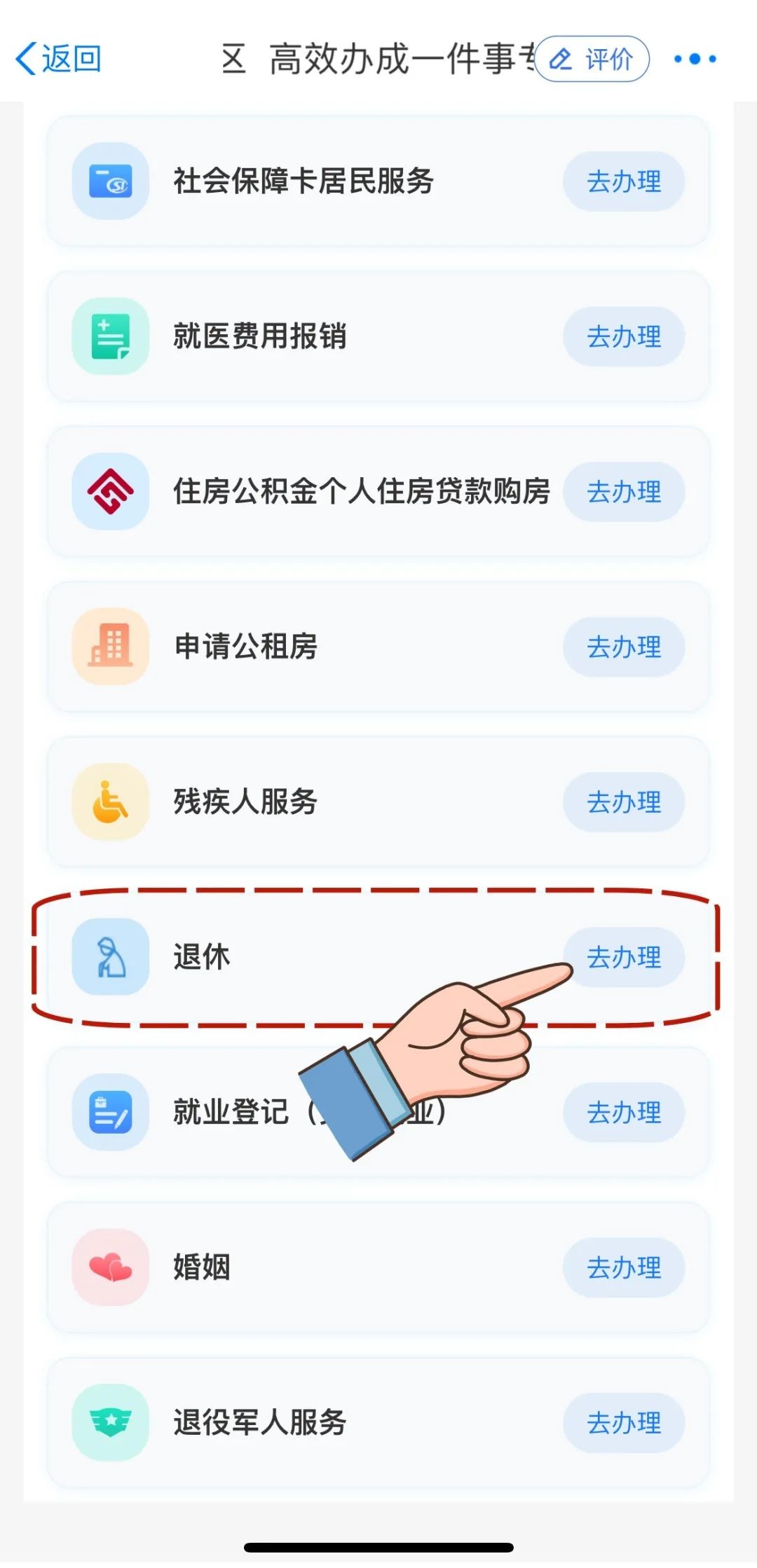This screenshot has height=1568, width=757.
Task: Tap 去办理 for 住房公积金个人住房贷款购房
Action: click(x=623, y=492)
